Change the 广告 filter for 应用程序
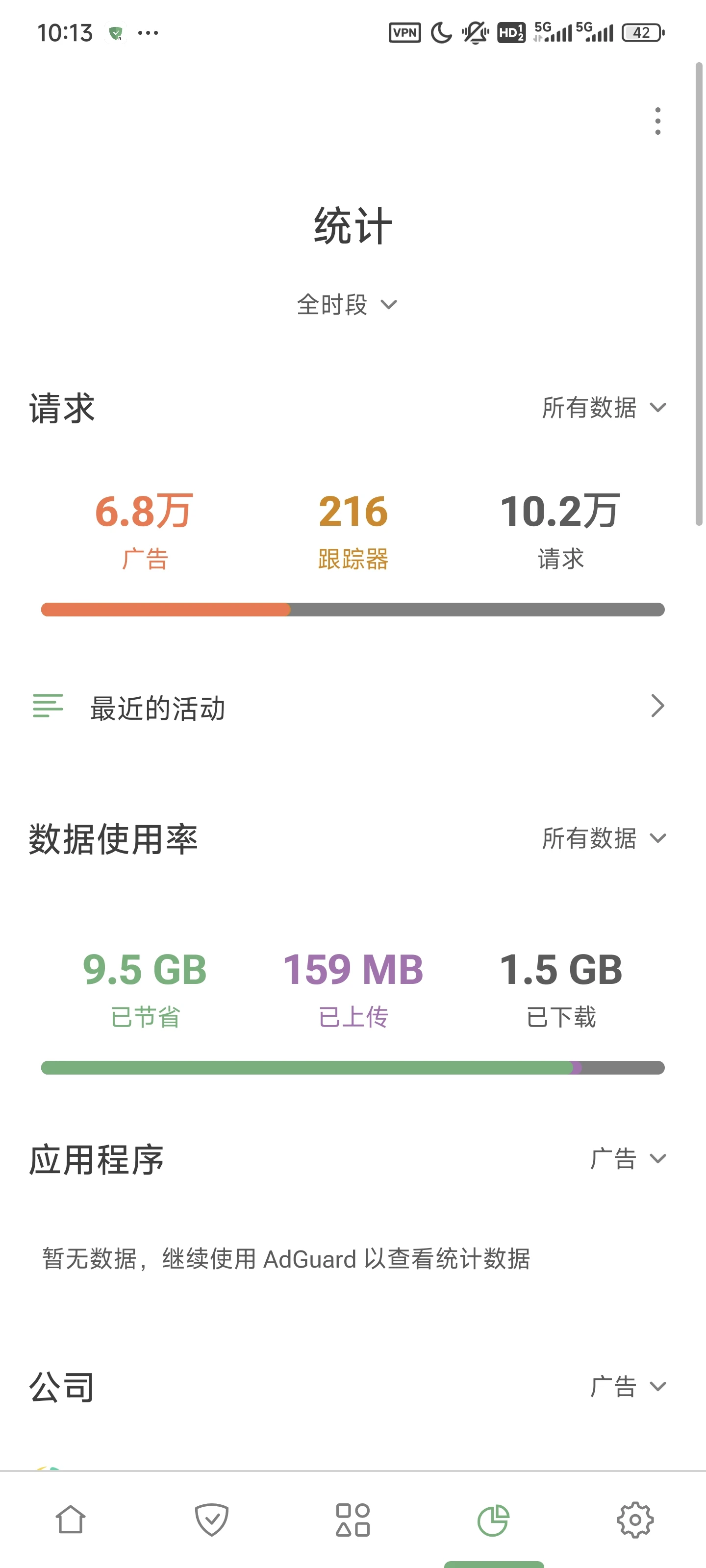Viewport: 706px width, 1568px height. point(628,1158)
